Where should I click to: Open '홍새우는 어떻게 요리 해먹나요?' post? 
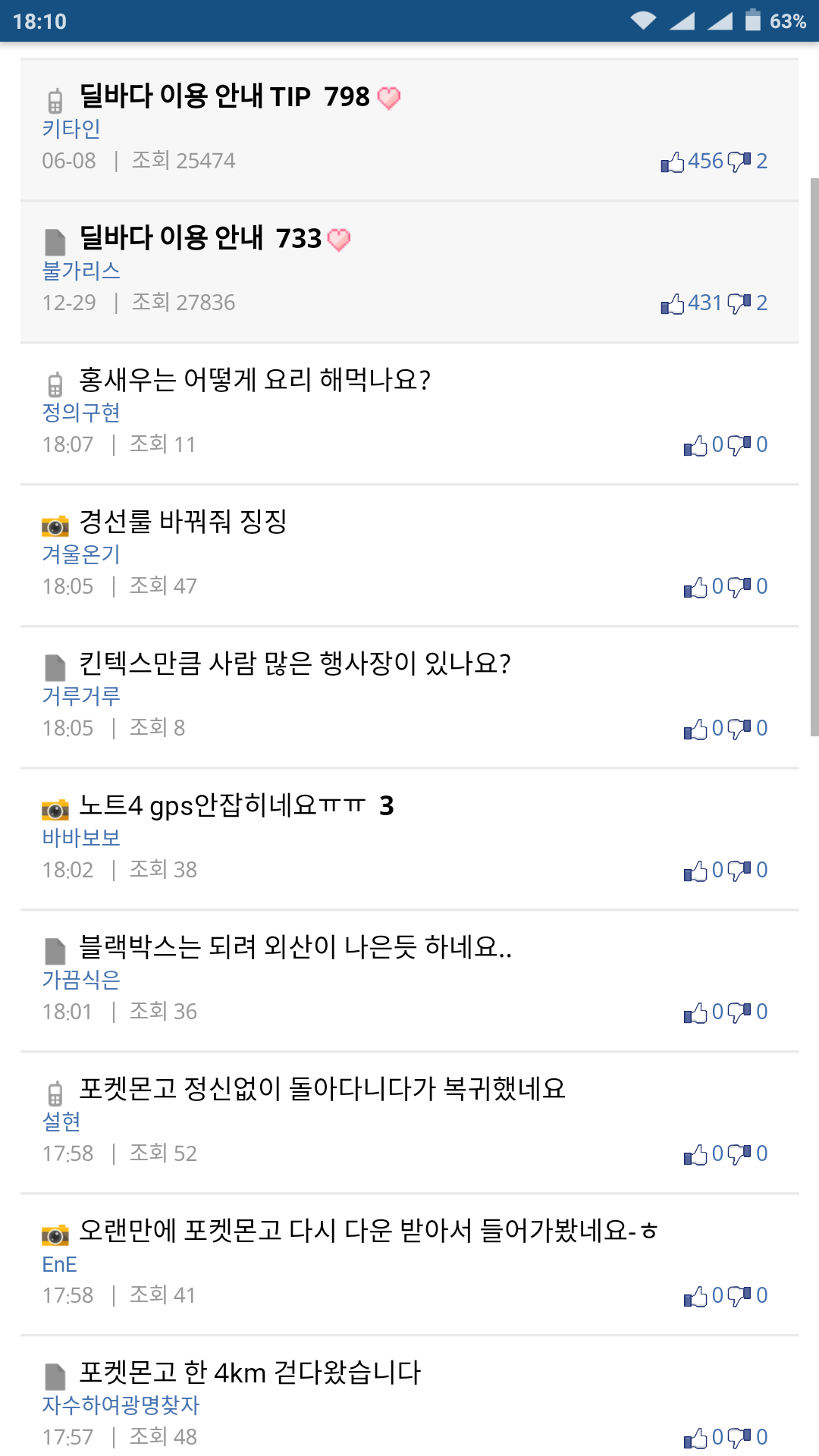(255, 379)
